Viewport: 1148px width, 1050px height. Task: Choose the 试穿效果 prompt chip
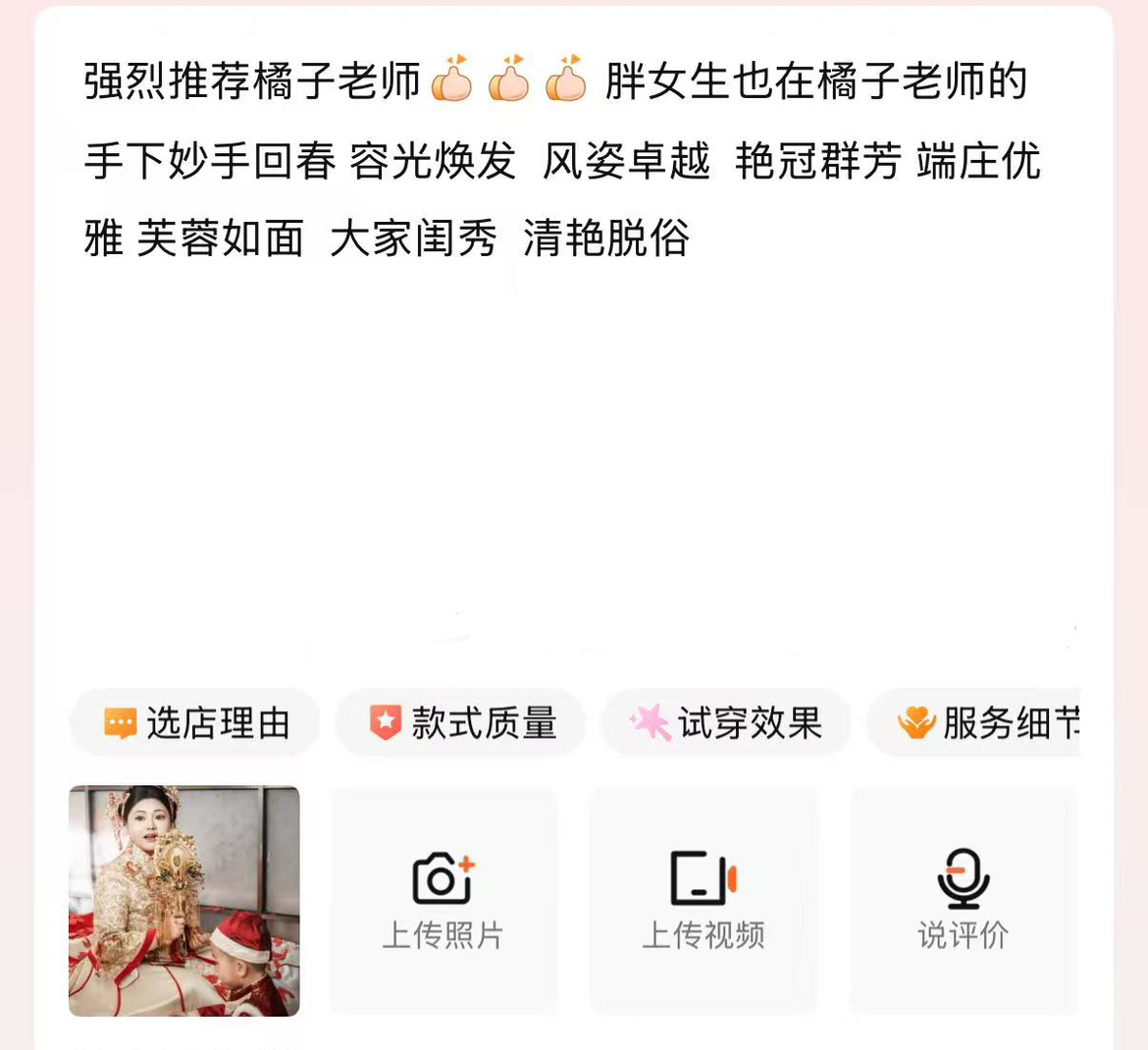point(726,723)
